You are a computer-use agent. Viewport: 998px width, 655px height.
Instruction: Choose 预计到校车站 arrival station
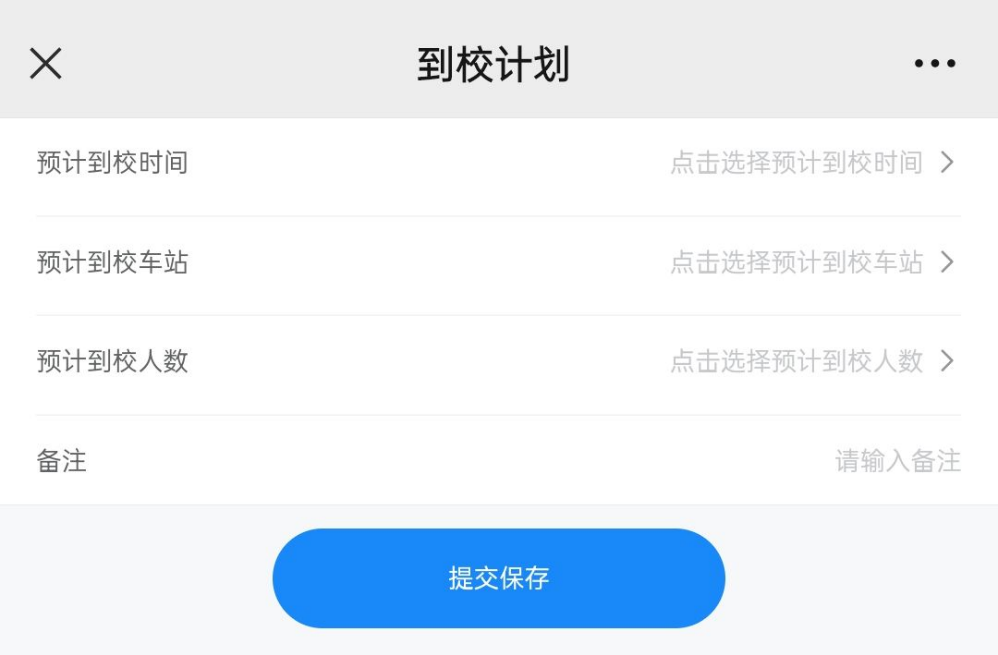point(811,263)
